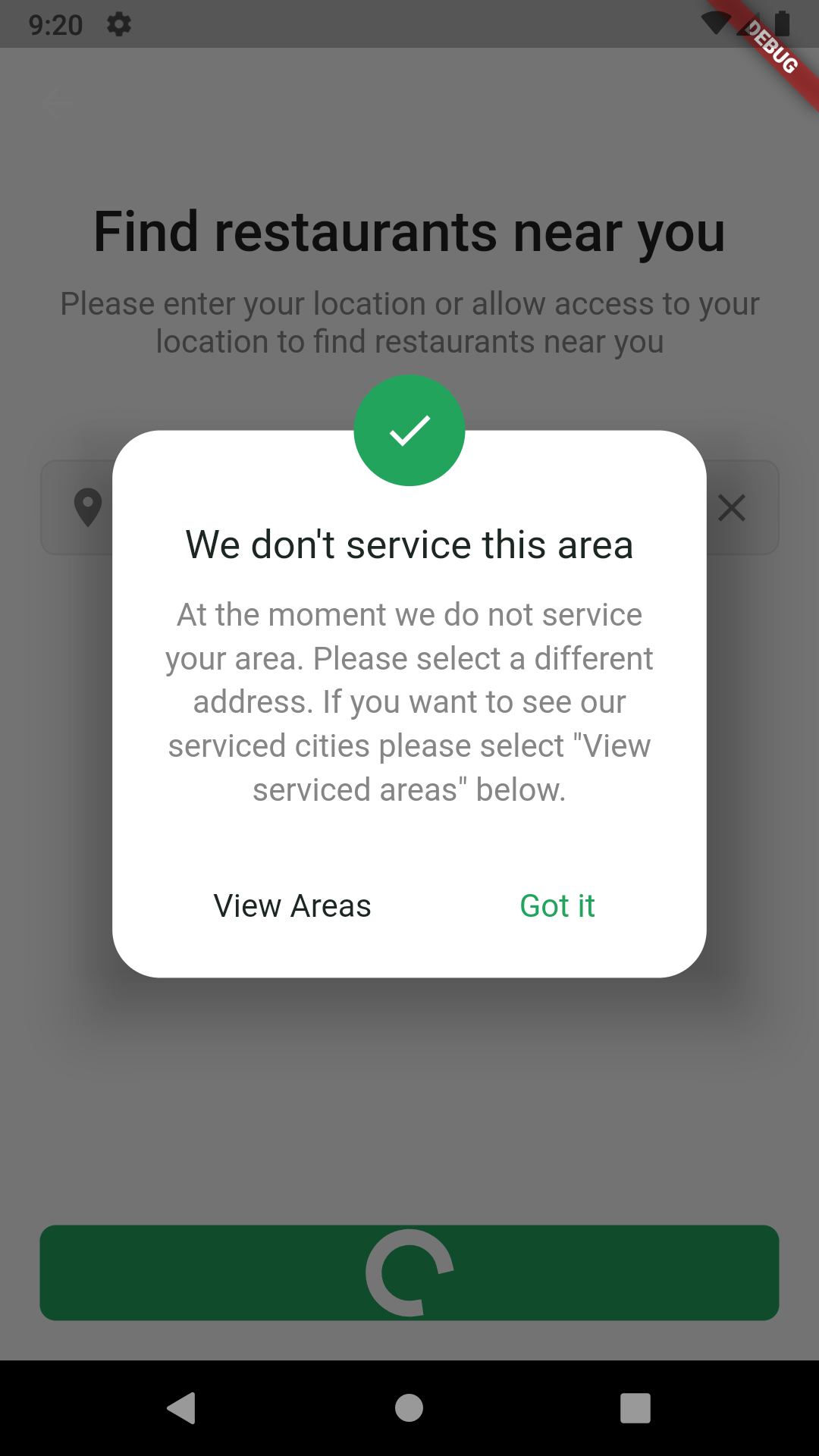This screenshot has width=819, height=1456.
Task: Tap the back arrow at the top left
Action: [58, 103]
